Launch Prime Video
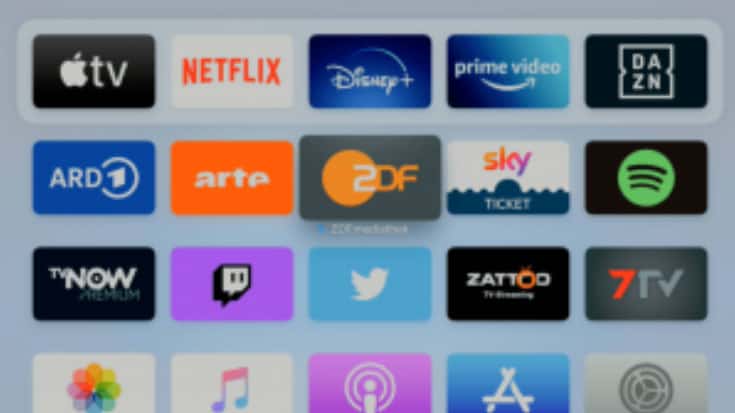This screenshot has width=735, height=413. tap(508, 71)
